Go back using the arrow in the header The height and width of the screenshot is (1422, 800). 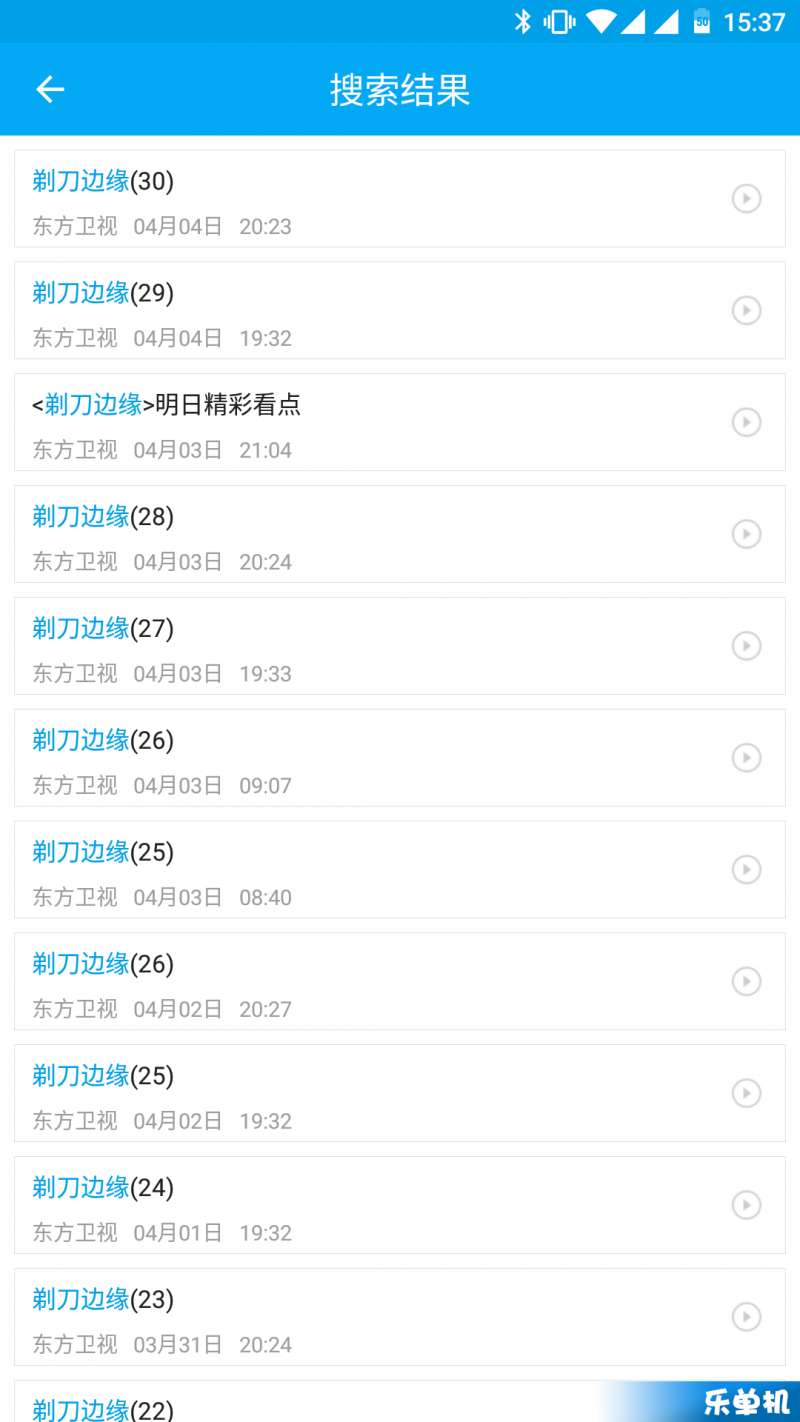[50, 90]
